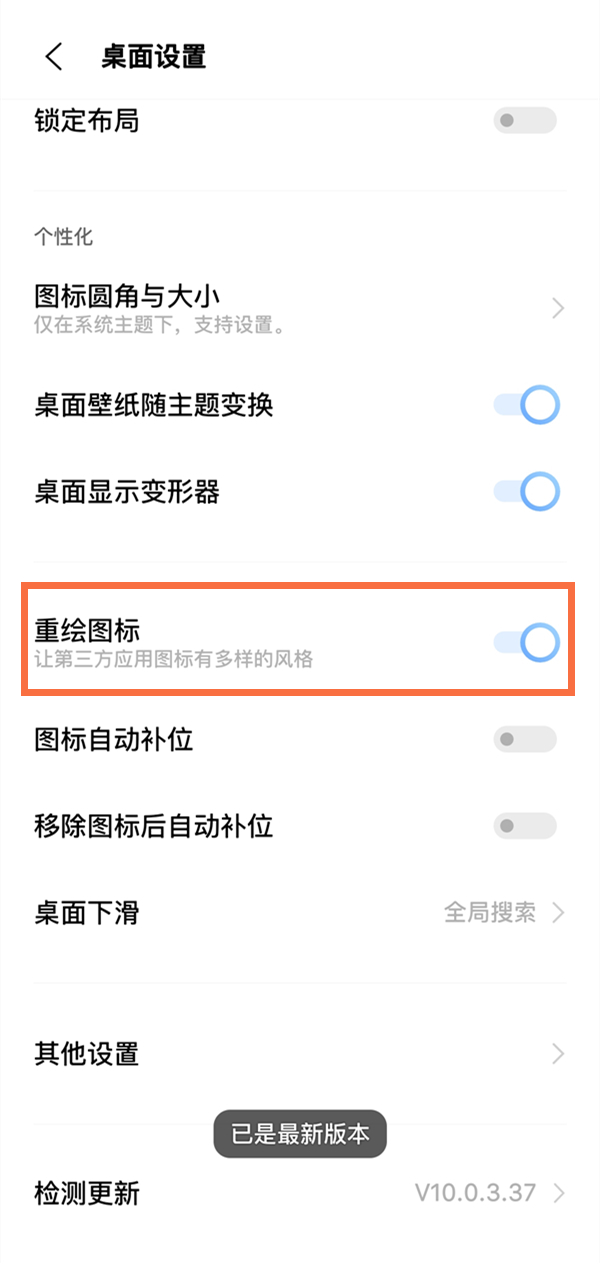Turn on 移除图标后自动补位
Image resolution: width=600 pixels, height=1264 pixels.
[x=524, y=826]
